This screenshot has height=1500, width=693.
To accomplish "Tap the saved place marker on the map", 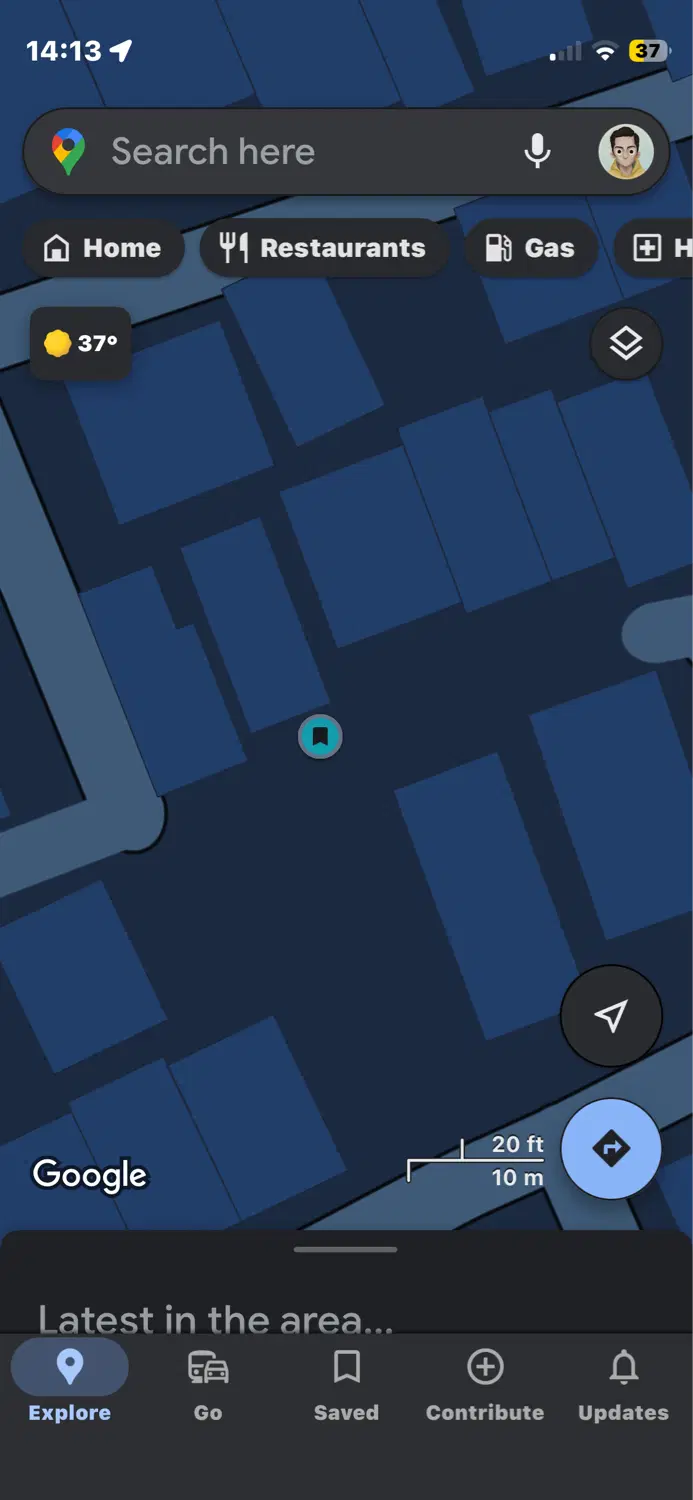I will click(320, 737).
